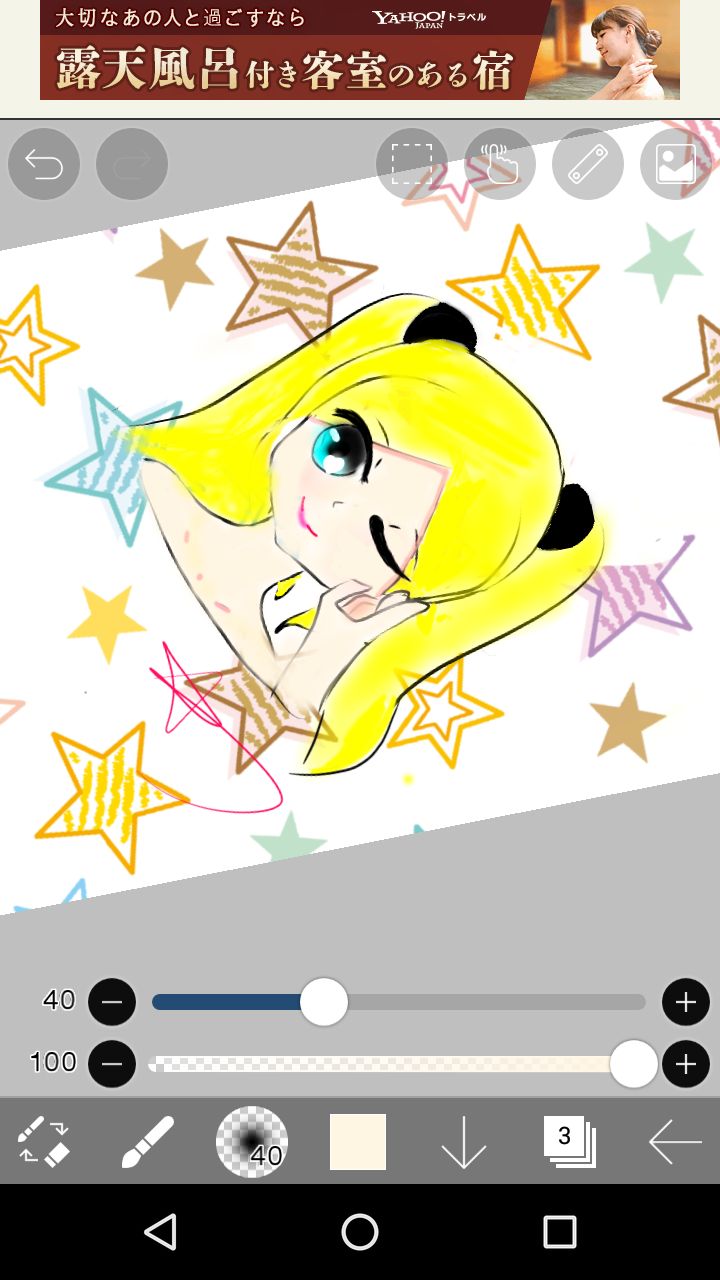Open the stabilizer hand-touch settings
This screenshot has width=720, height=1280.
coord(500,164)
